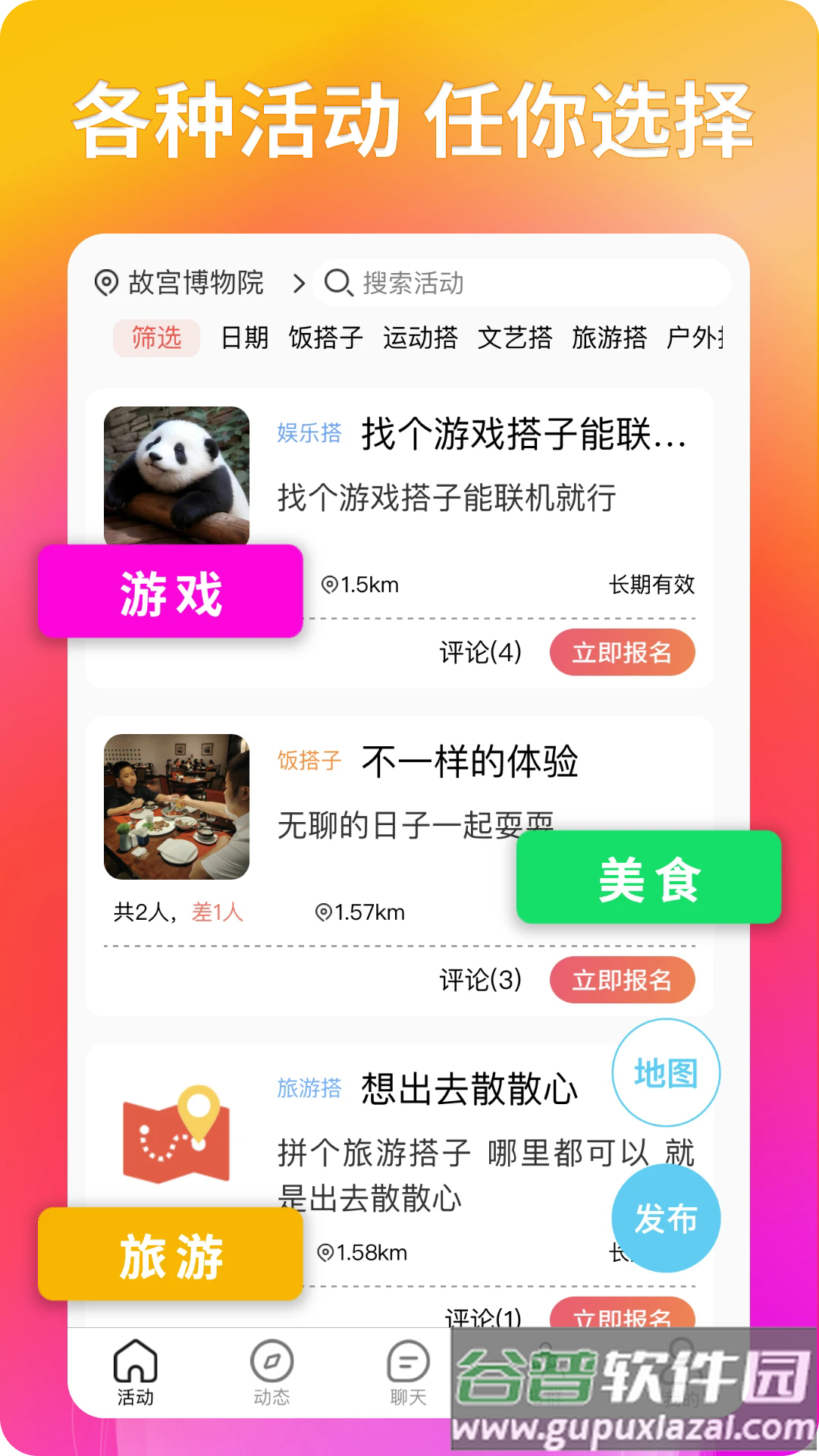Enable the 运动搭 filter
The image size is (819, 1456).
pyautogui.click(x=422, y=340)
